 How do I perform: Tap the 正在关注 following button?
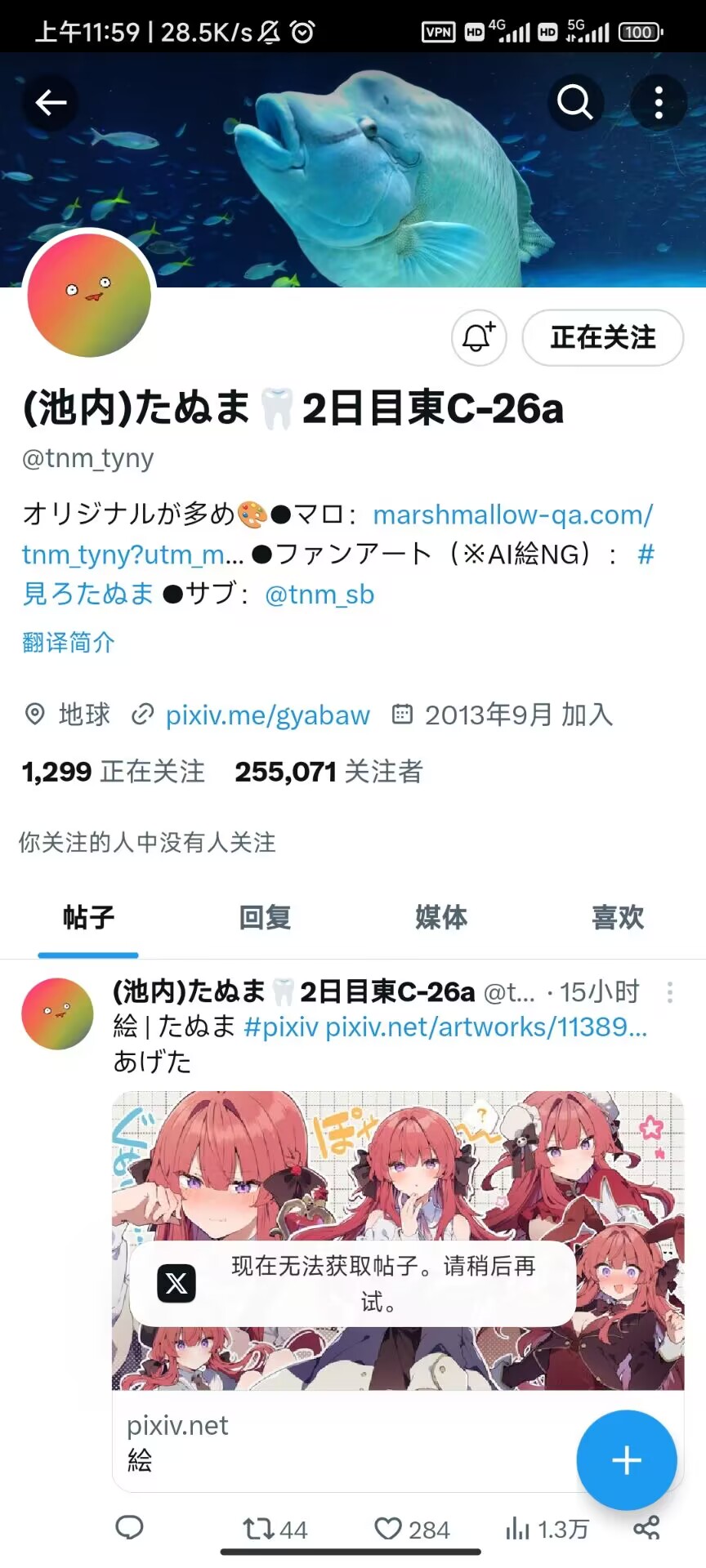click(x=602, y=337)
